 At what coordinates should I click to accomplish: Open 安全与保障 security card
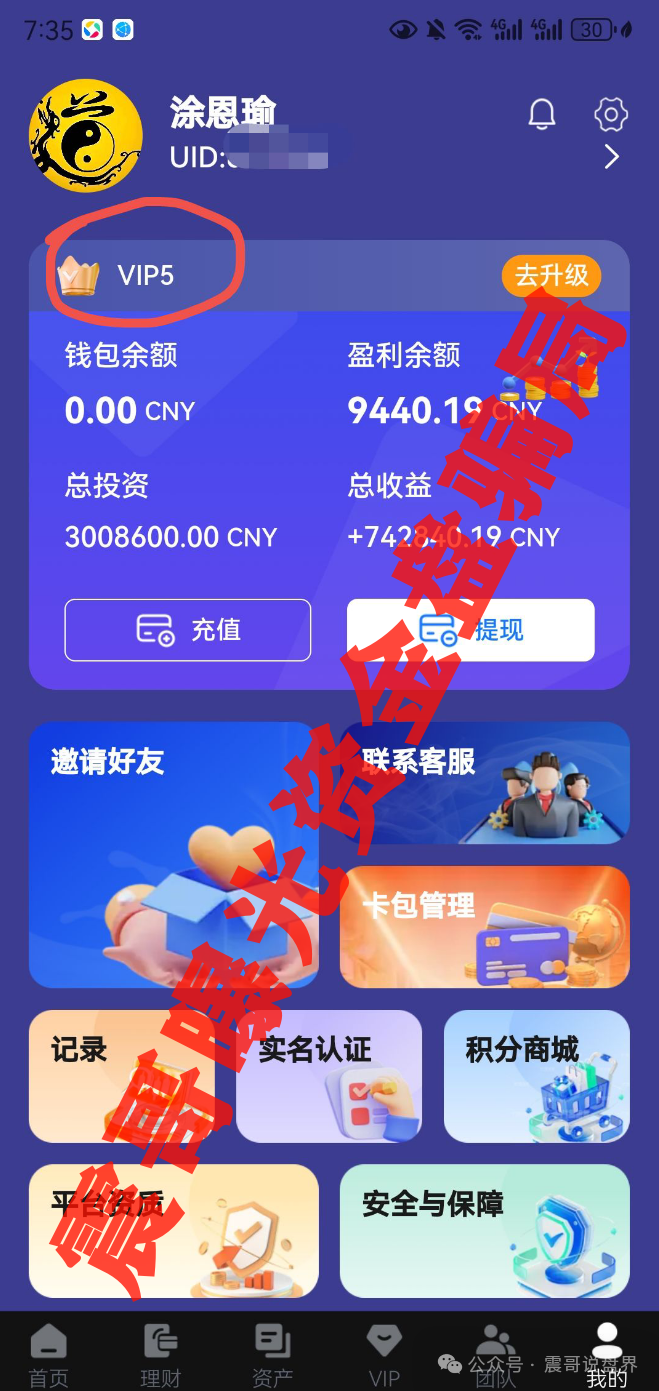pos(485,1231)
